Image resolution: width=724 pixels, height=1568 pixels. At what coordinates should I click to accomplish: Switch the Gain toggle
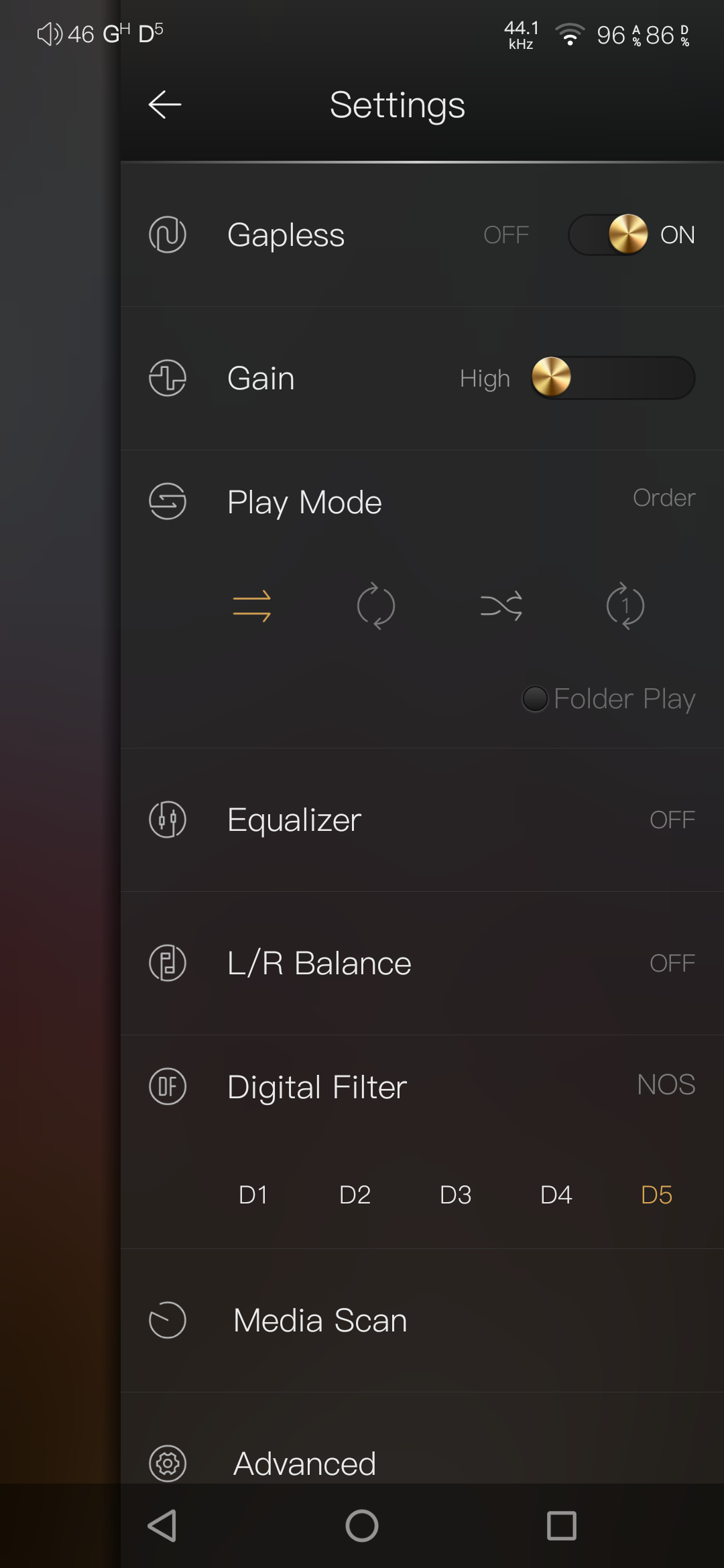point(613,378)
